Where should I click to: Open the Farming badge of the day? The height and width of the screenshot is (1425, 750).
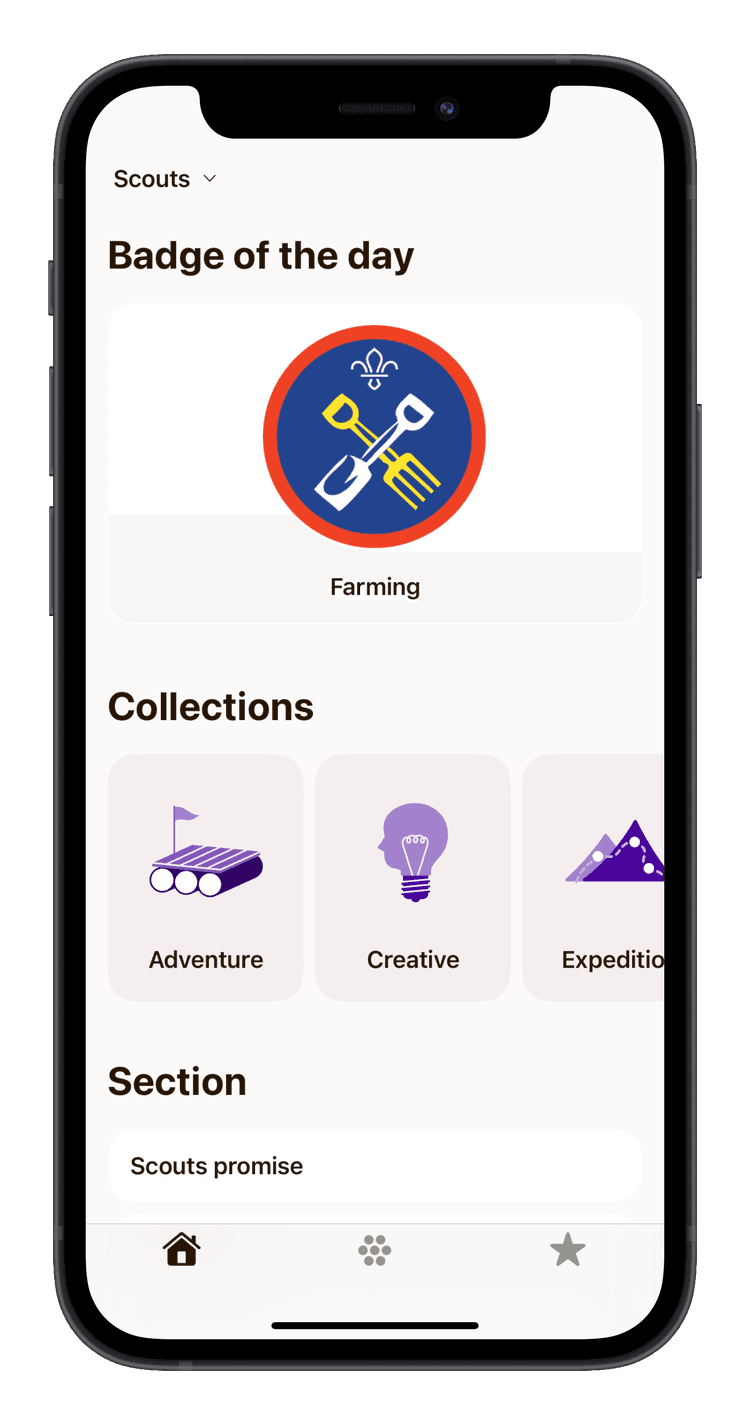(374, 462)
